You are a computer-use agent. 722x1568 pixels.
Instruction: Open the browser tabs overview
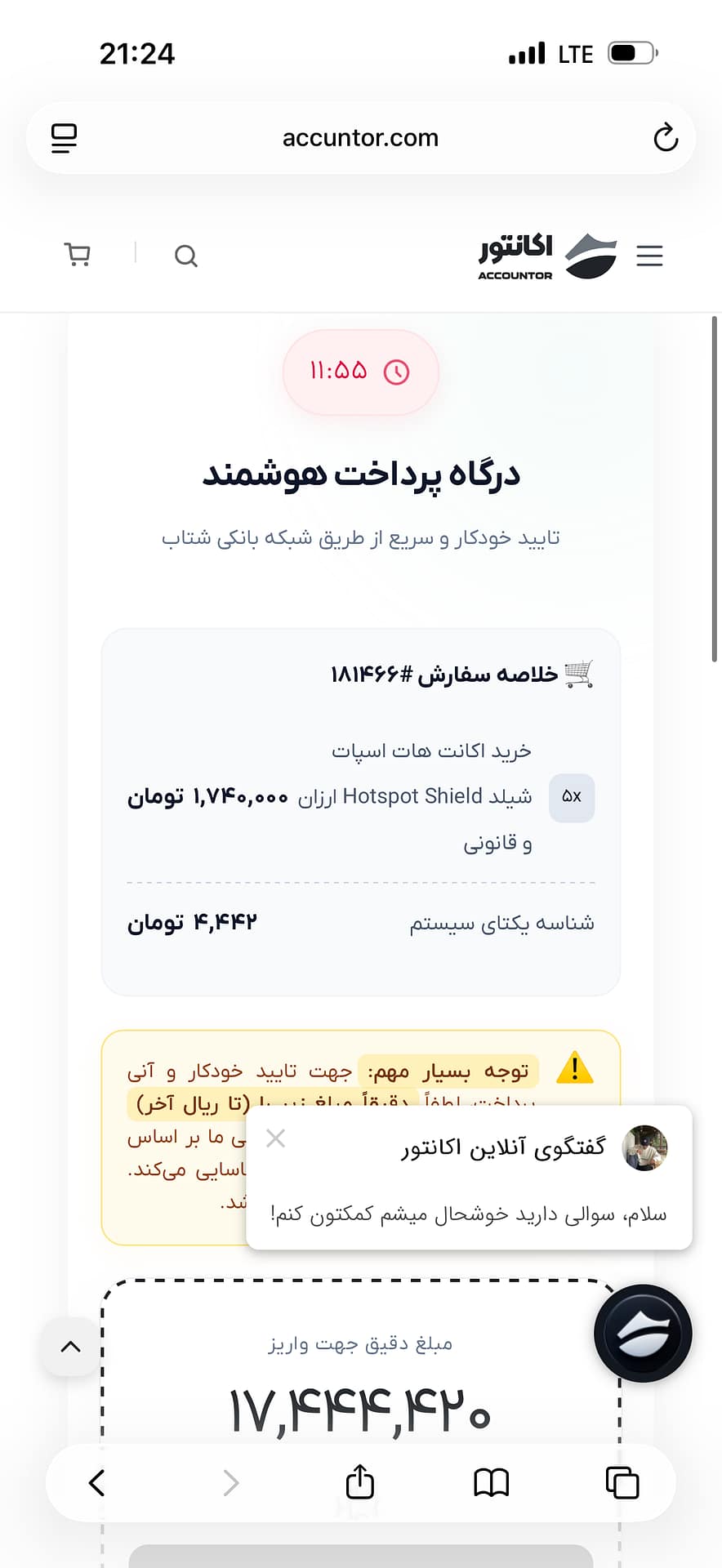pos(622,1482)
